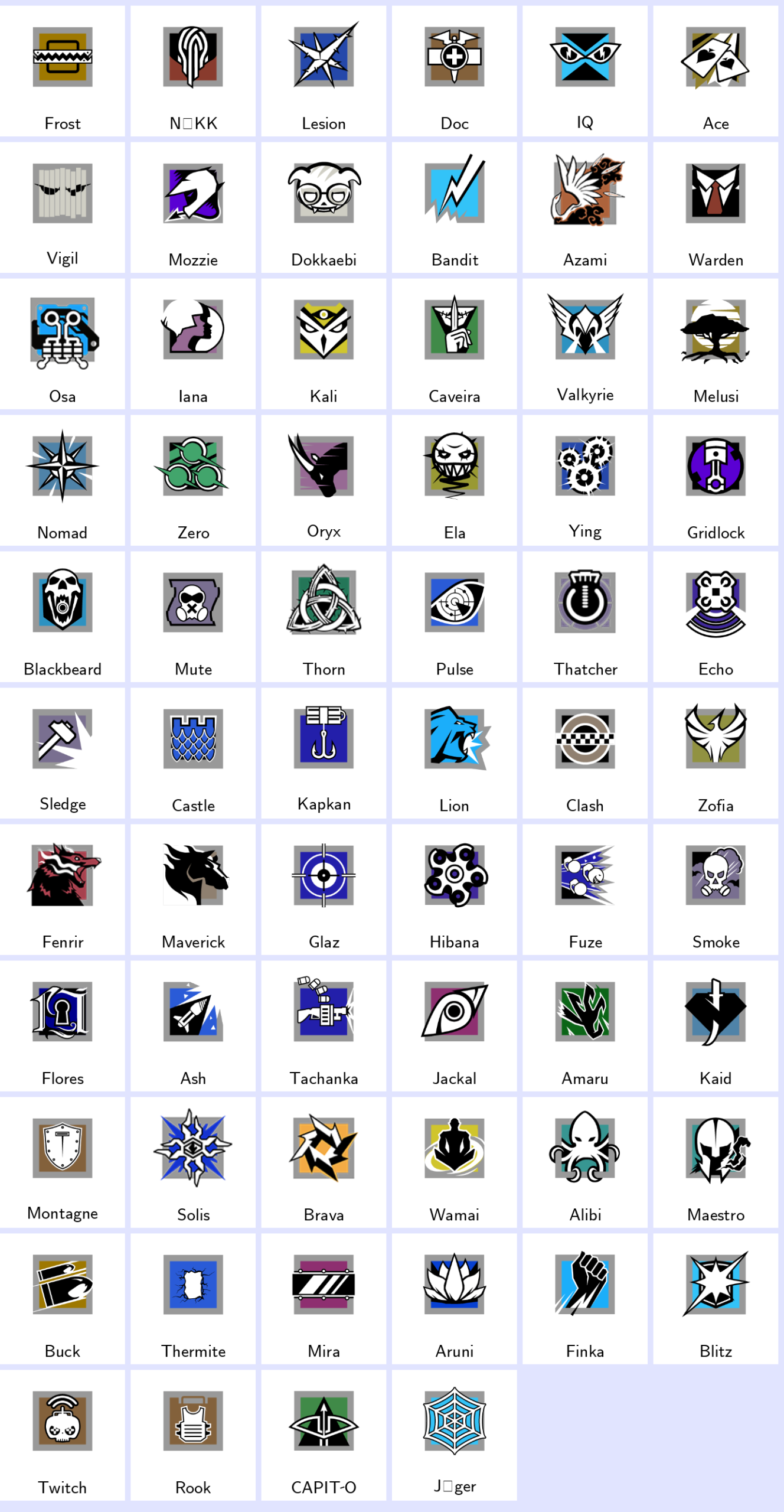
Task: Choose the Ace operator tile
Action: point(716,71)
